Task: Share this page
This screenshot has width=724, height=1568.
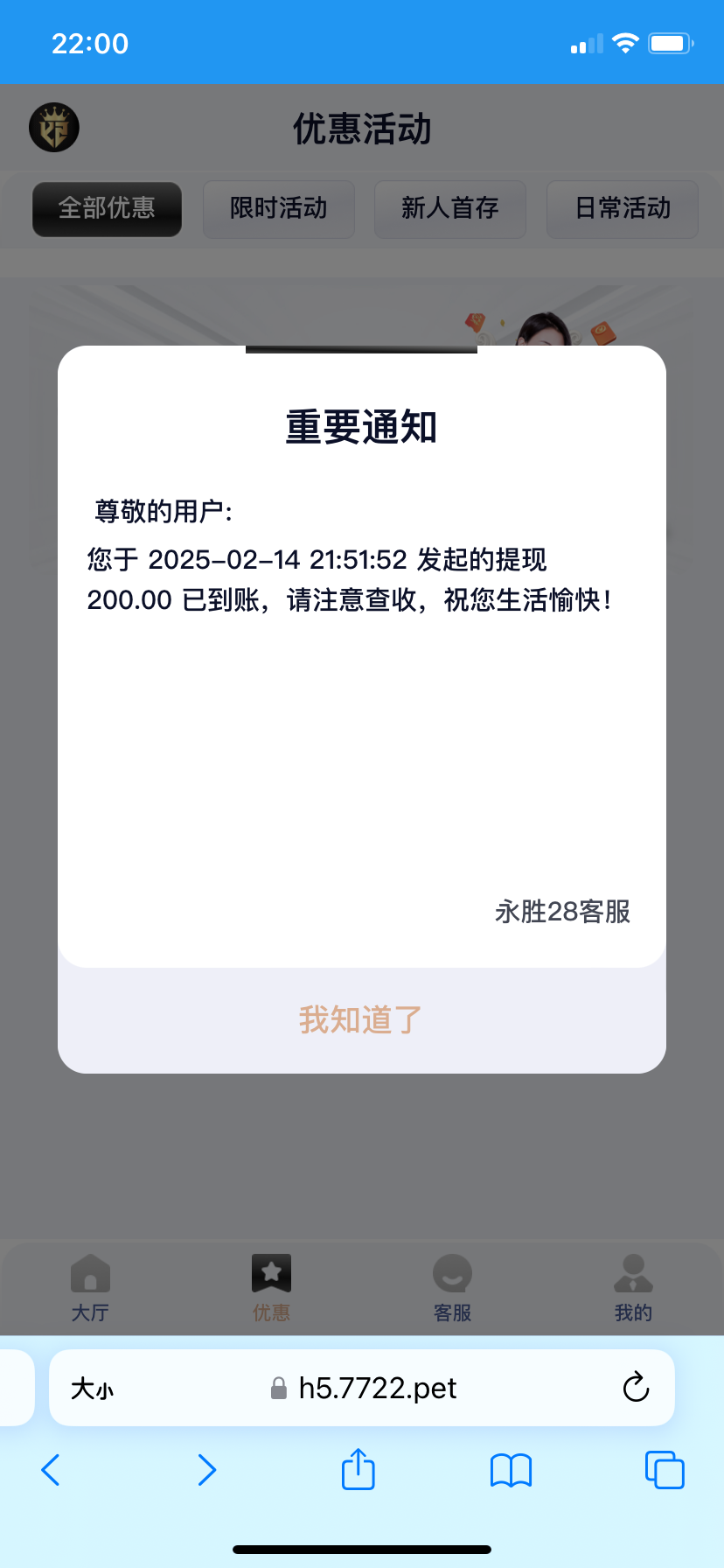Action: coord(358,1469)
